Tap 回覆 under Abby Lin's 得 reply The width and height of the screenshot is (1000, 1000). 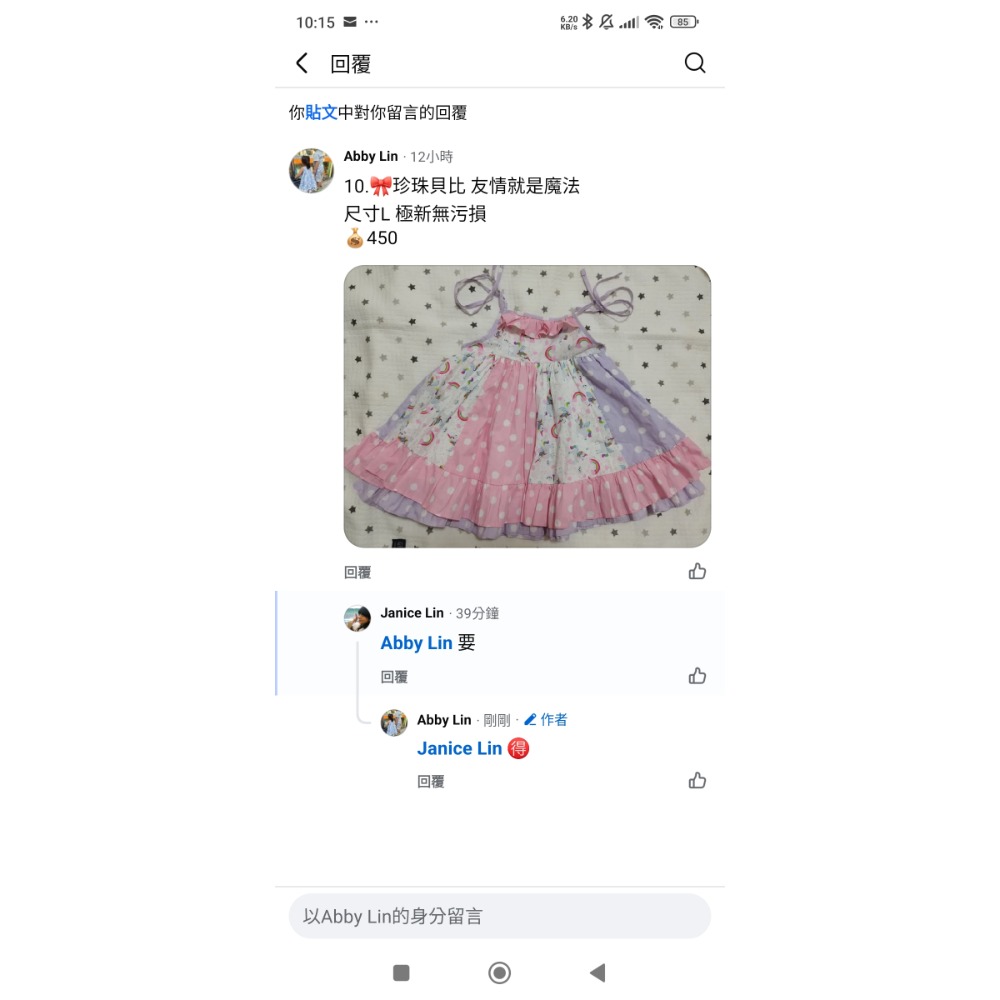431,782
